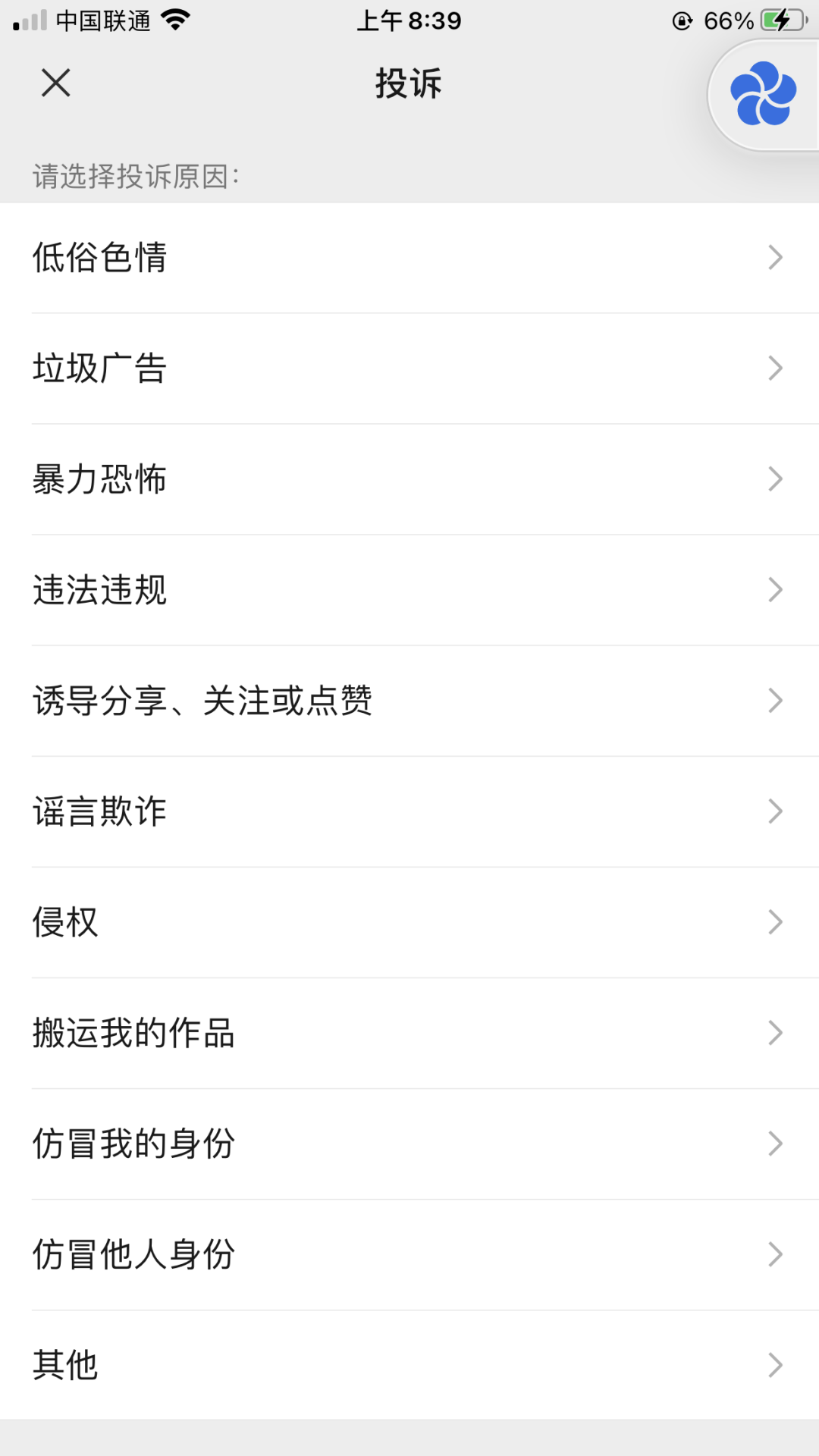Select 搬运我的作品 reason
The image size is (819, 1456).
(x=409, y=1033)
